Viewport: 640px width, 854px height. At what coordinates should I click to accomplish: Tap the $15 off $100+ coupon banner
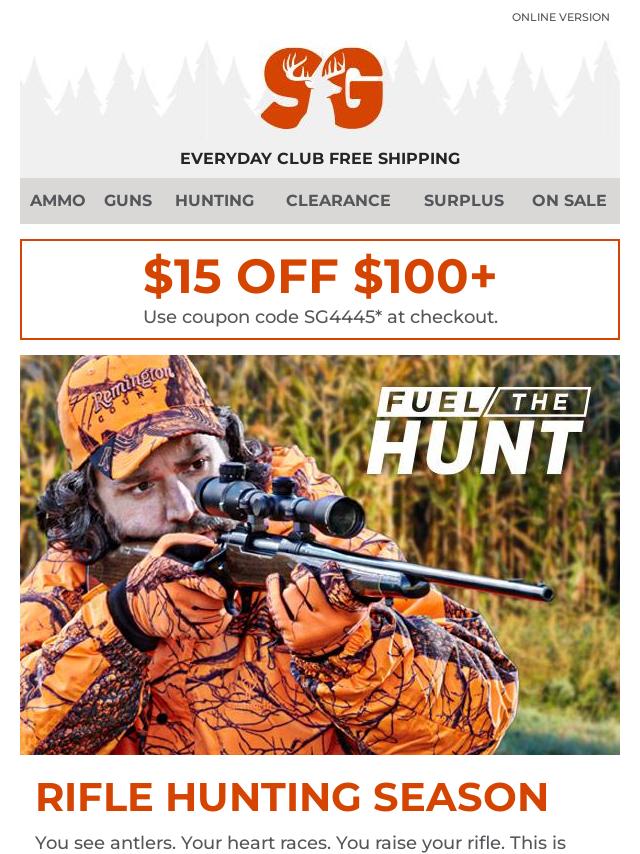[320, 290]
